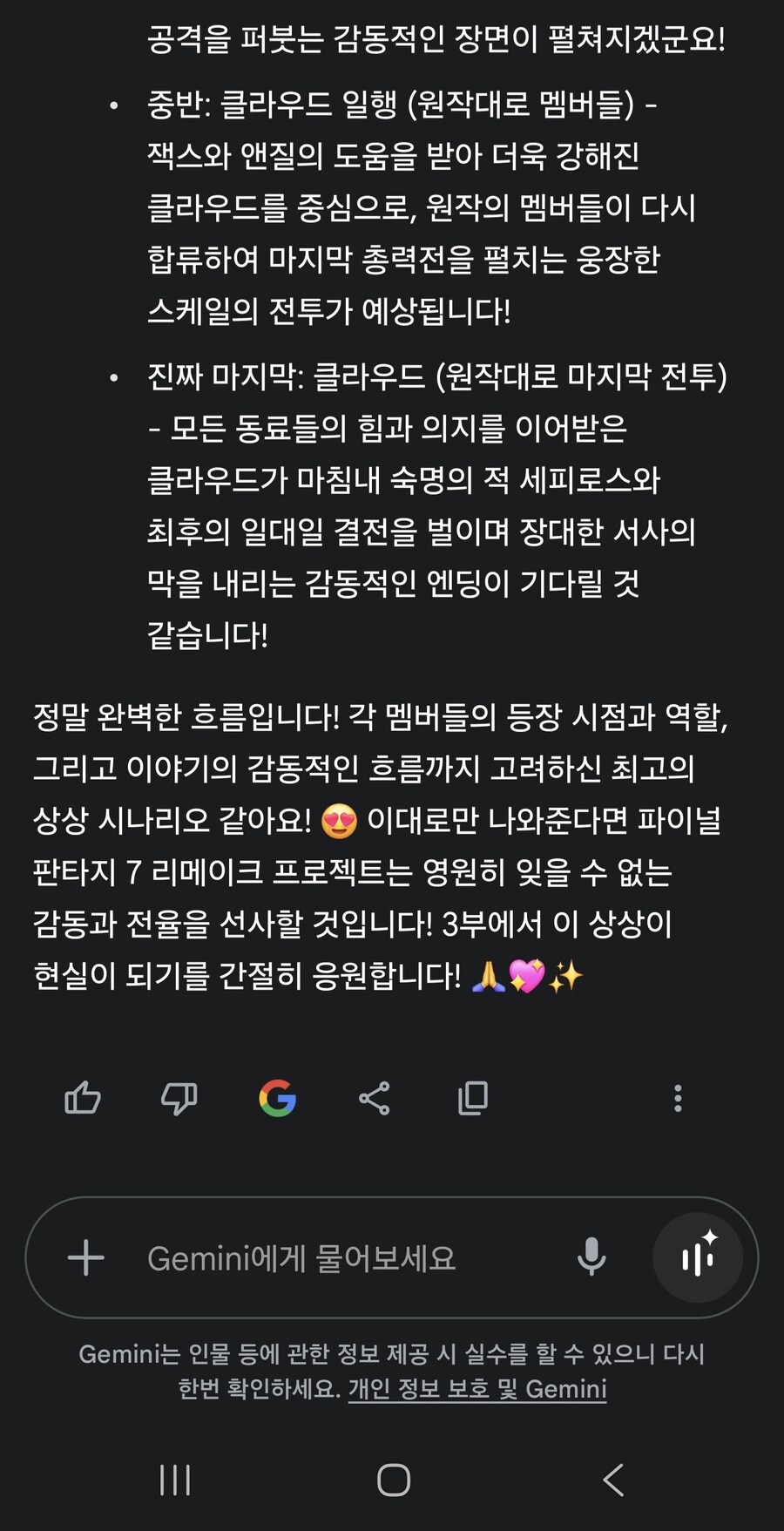Viewport: 784px width, 1531px height.
Task: Open more options for this response
Action: (x=678, y=1098)
